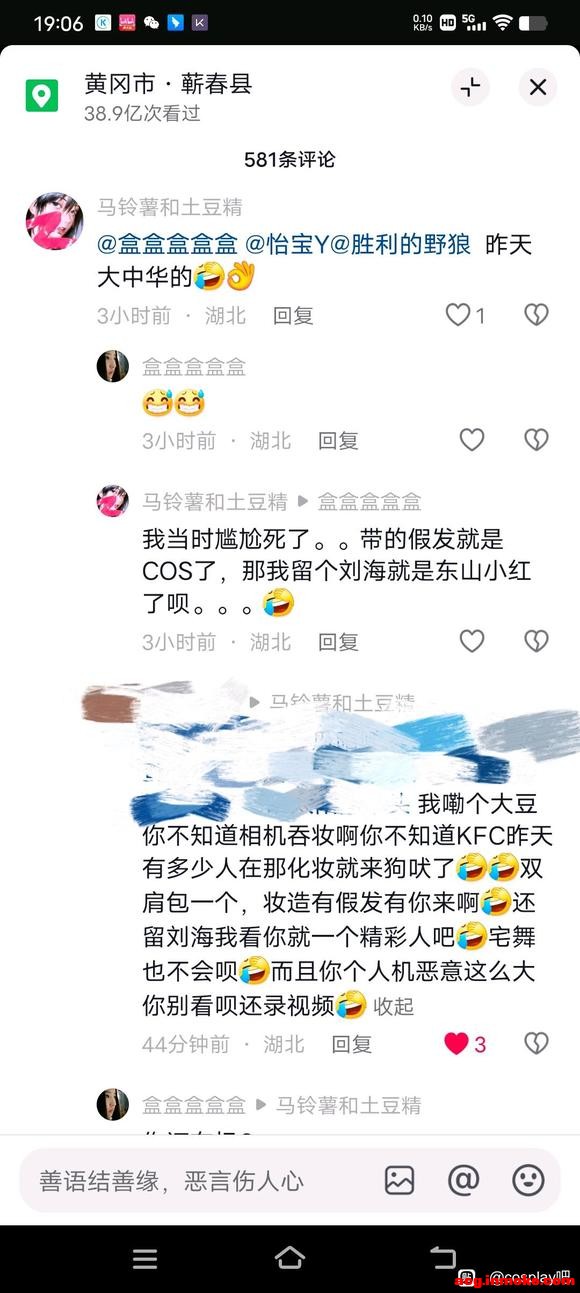Attach an image to the comment

click(399, 1180)
